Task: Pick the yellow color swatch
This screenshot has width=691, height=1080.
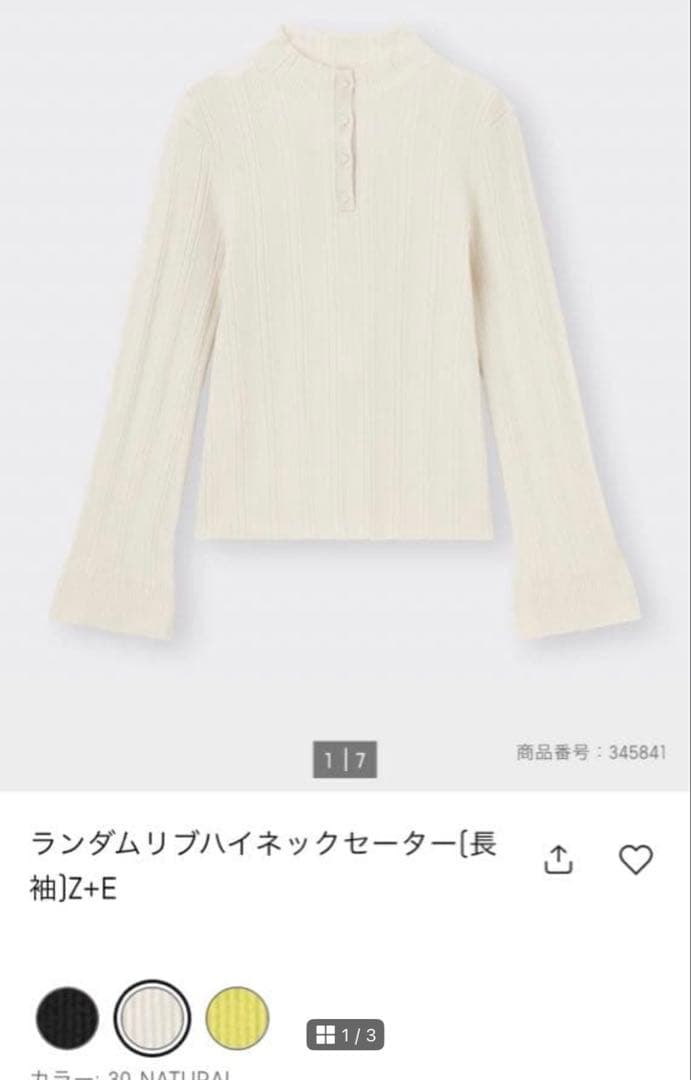Action: click(x=237, y=1018)
